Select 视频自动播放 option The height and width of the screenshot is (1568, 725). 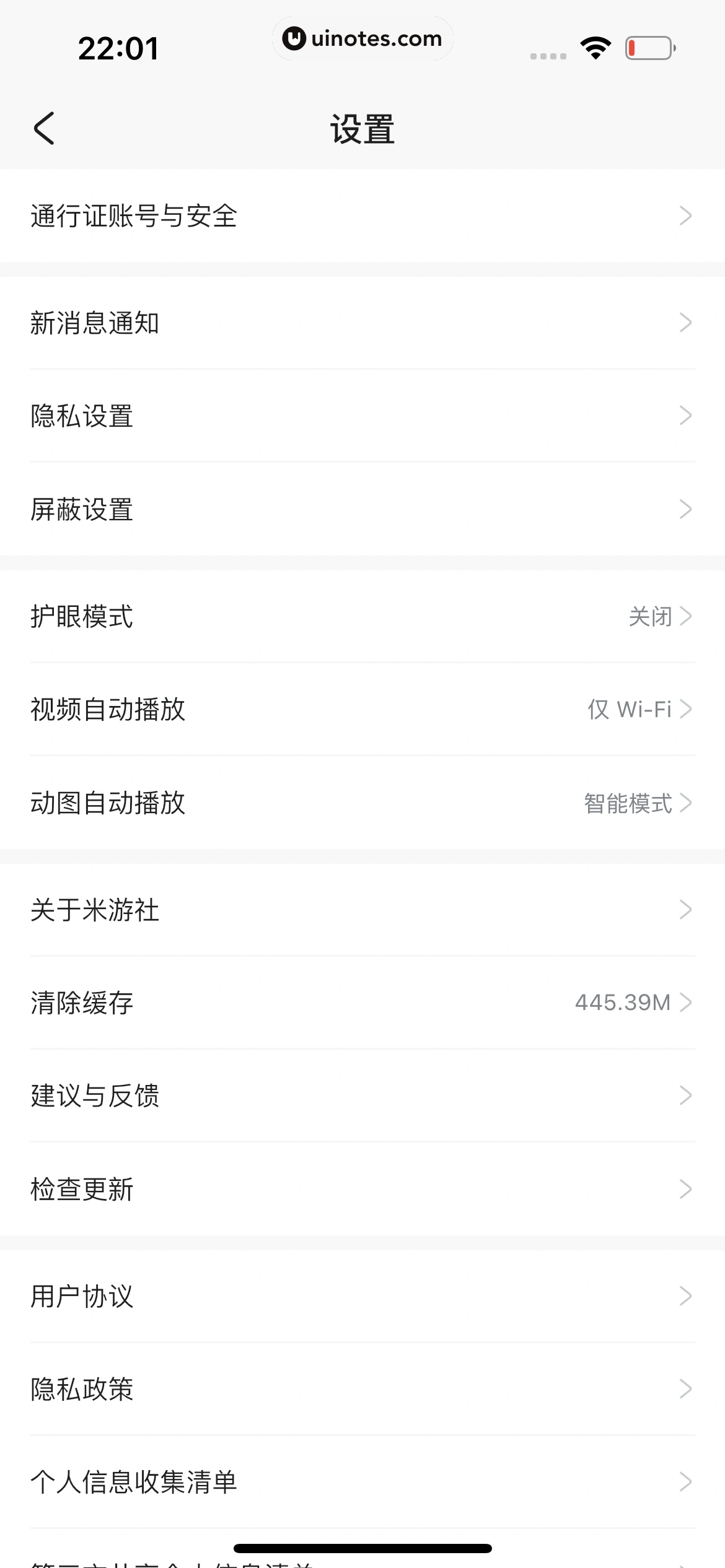(362, 710)
